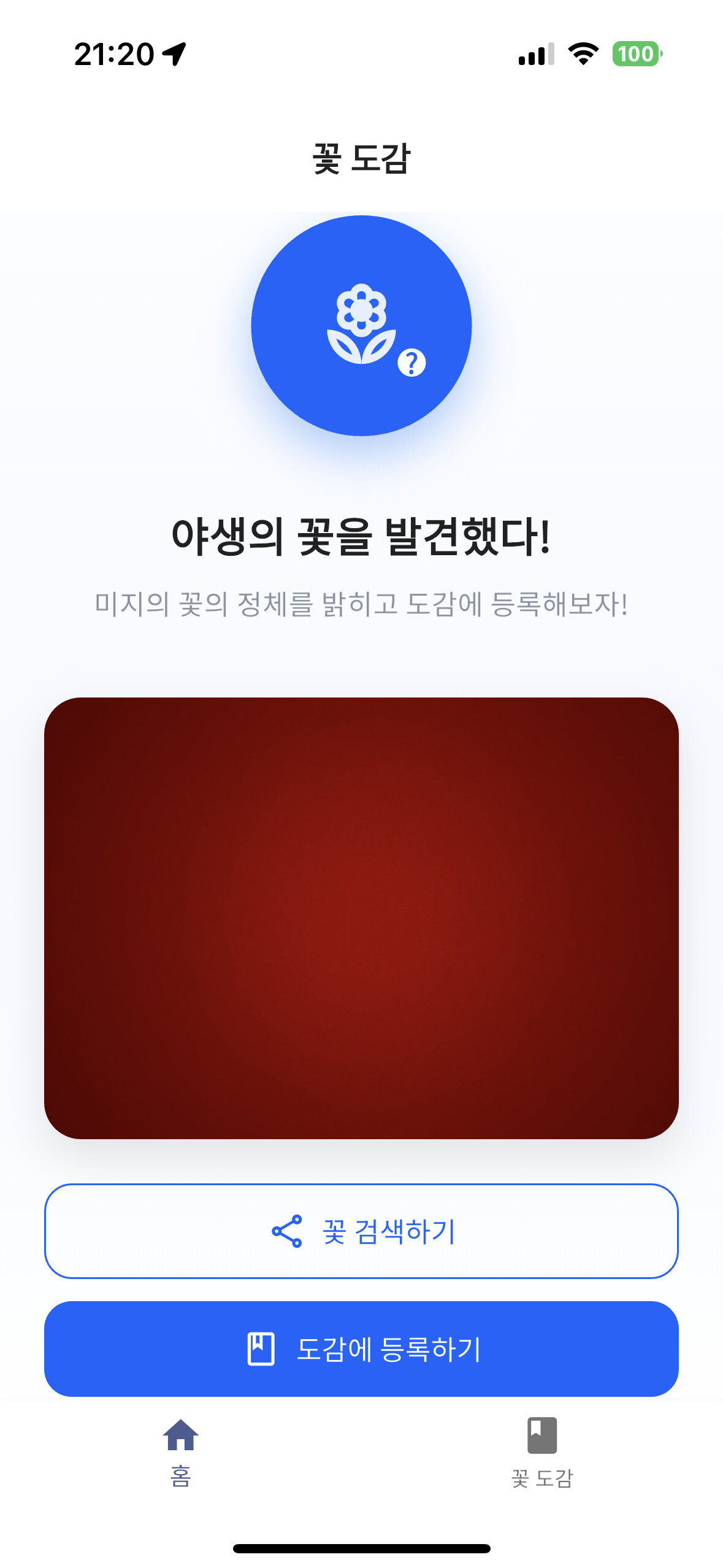Select the question mark badge on the flower icon

(x=412, y=364)
